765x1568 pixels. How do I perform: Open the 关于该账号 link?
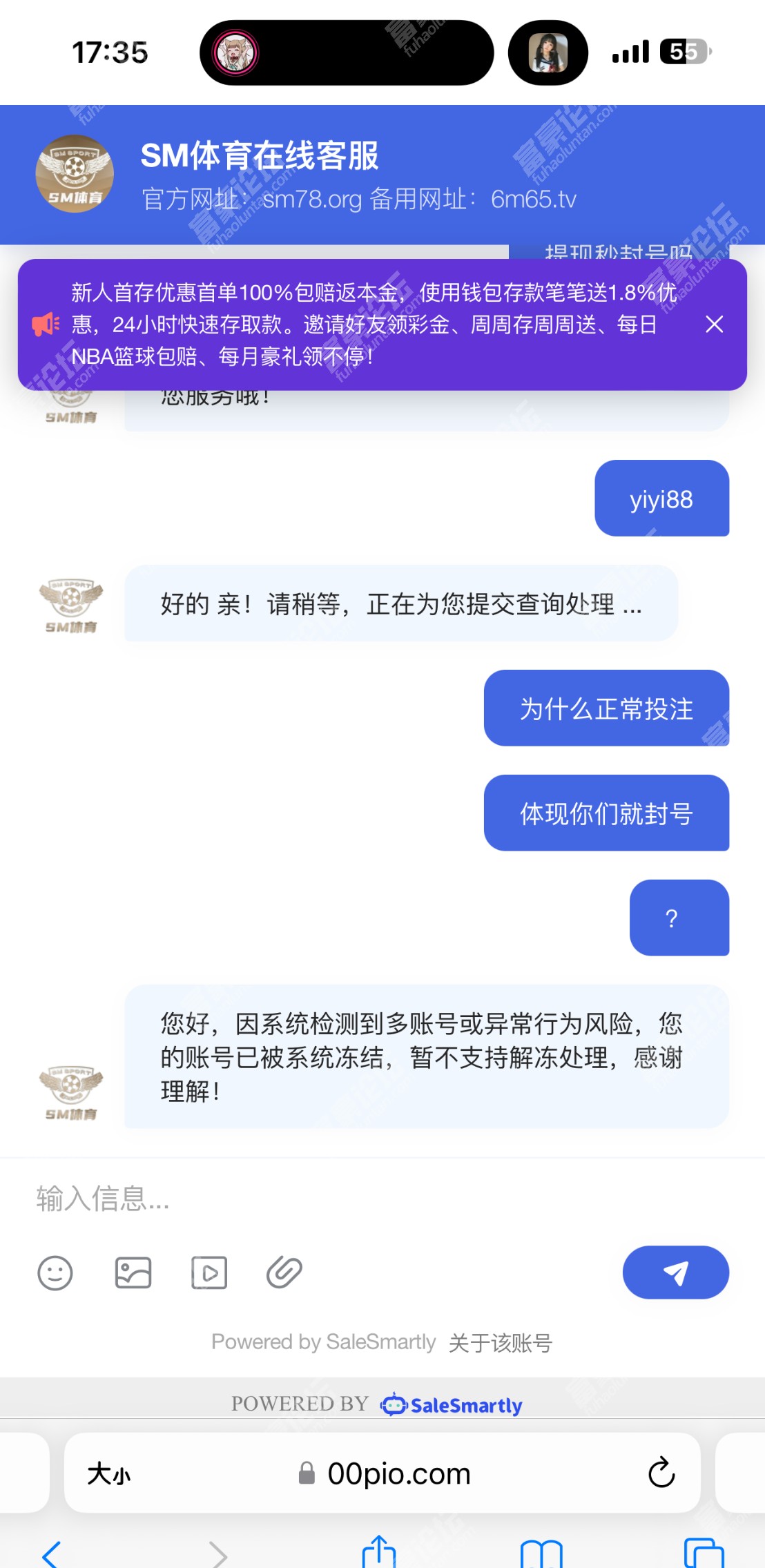pyautogui.click(x=501, y=1343)
